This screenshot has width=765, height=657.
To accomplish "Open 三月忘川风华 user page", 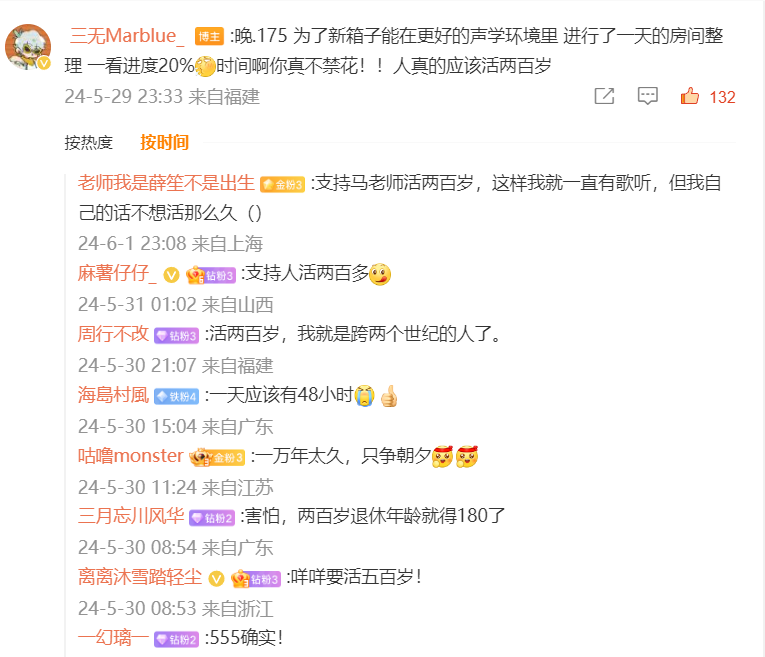I will (131, 517).
